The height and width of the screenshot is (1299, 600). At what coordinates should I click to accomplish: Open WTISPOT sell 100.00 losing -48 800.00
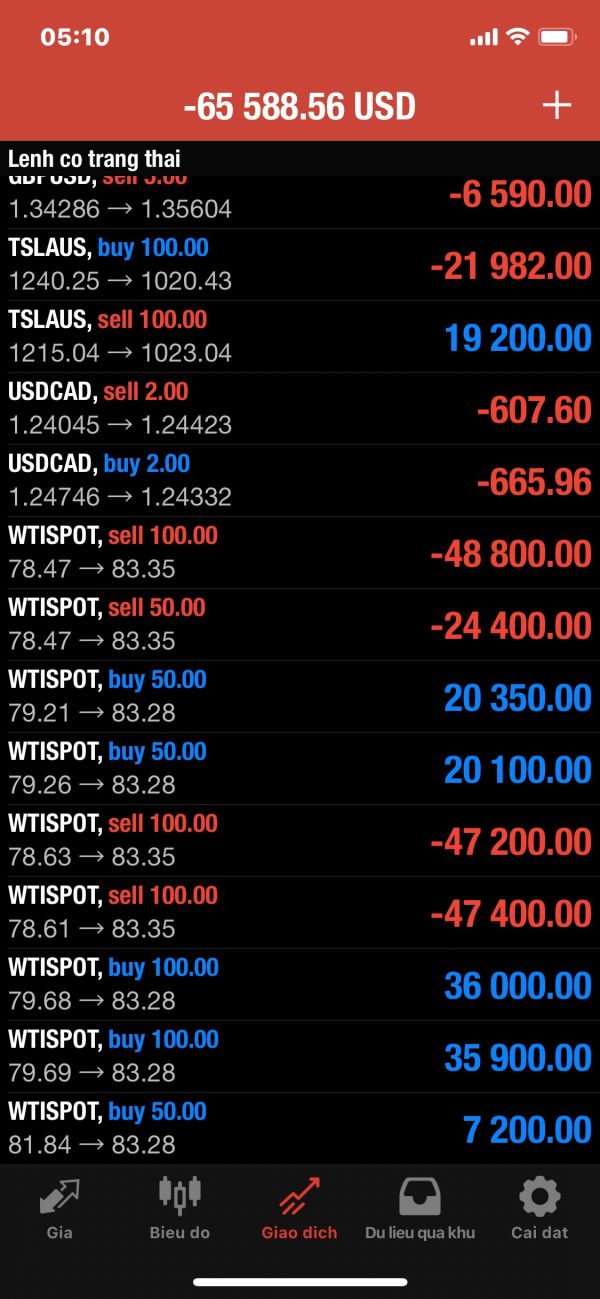[300, 553]
